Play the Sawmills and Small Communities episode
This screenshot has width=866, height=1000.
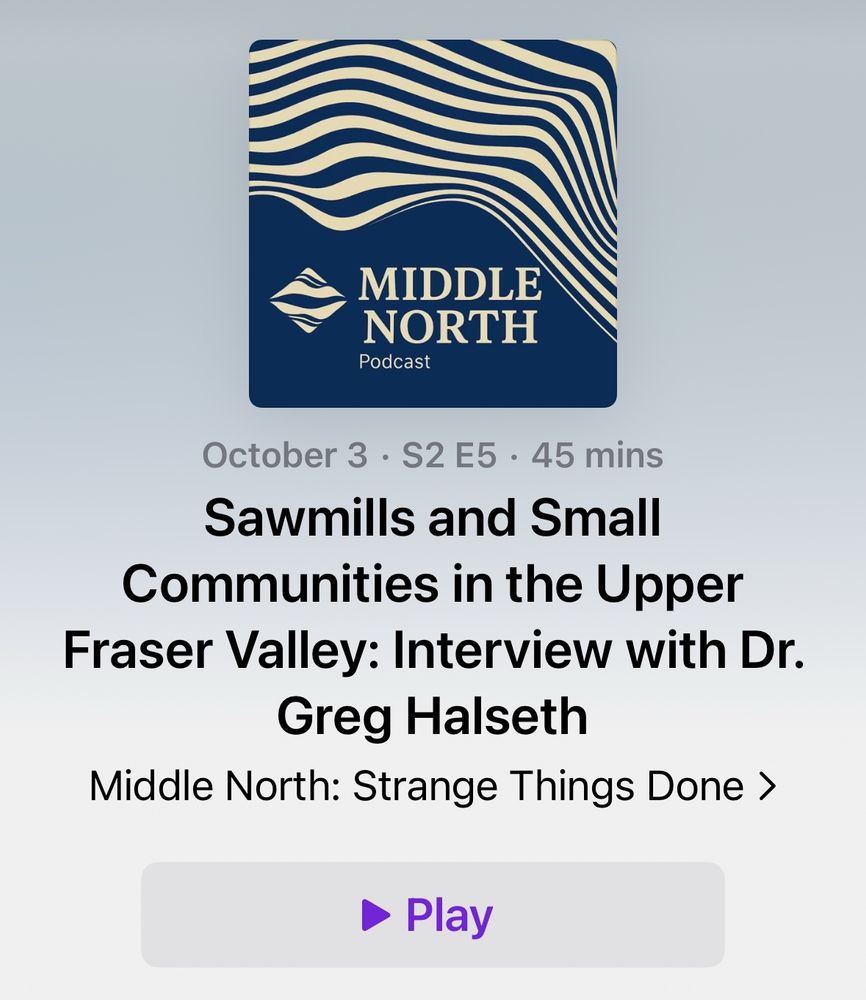pyautogui.click(x=432, y=914)
